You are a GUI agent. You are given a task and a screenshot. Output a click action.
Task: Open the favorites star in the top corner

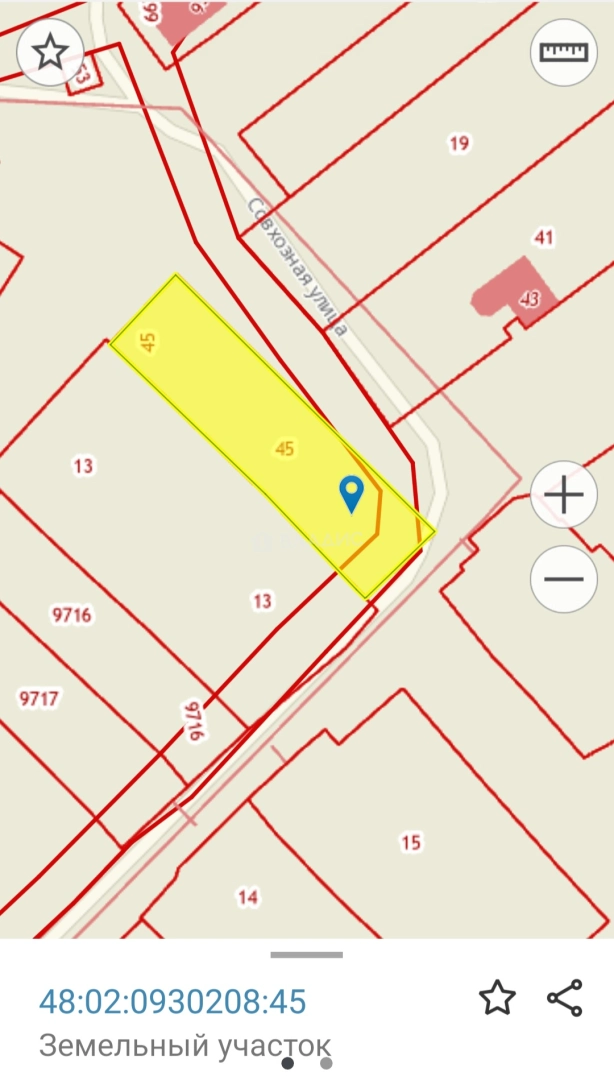(x=50, y=52)
